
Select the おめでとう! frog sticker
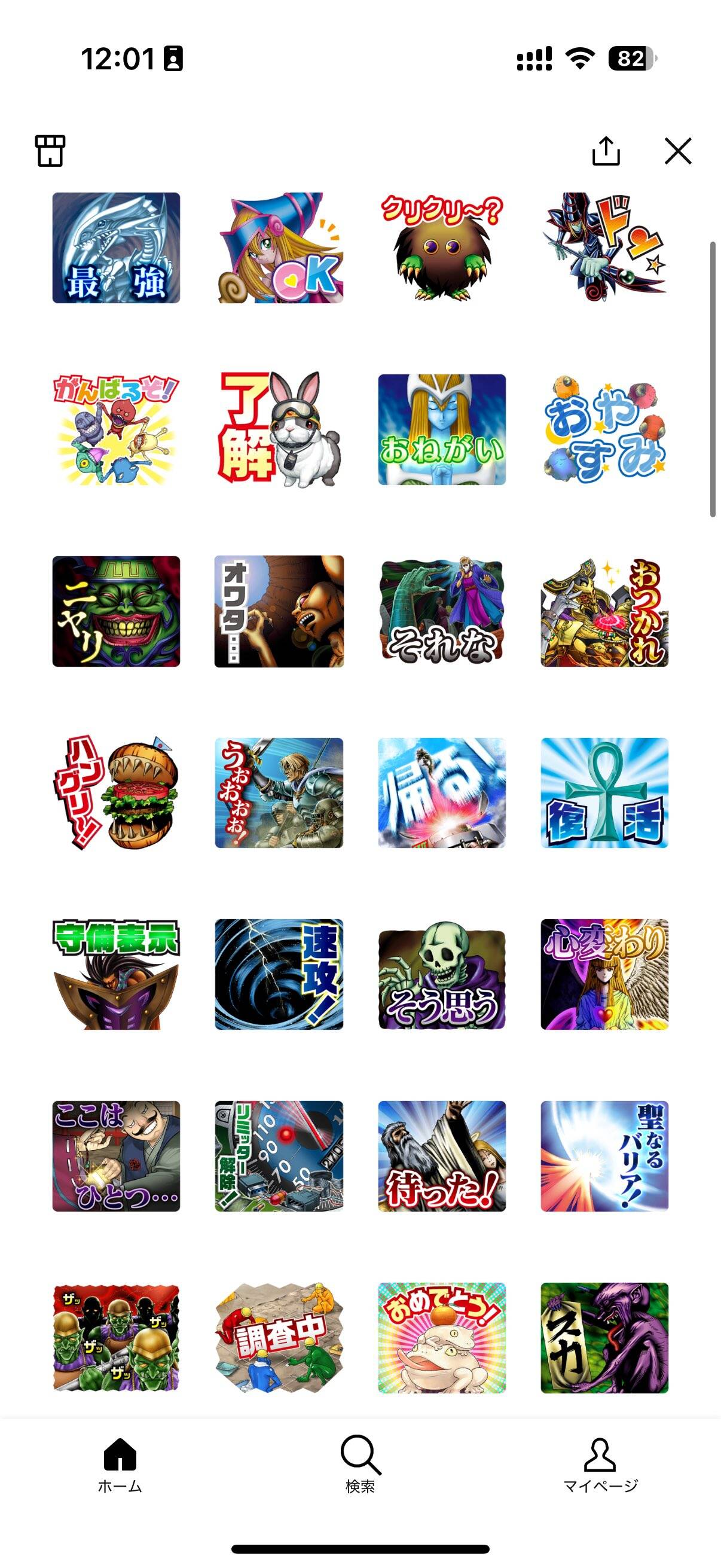(442, 1337)
